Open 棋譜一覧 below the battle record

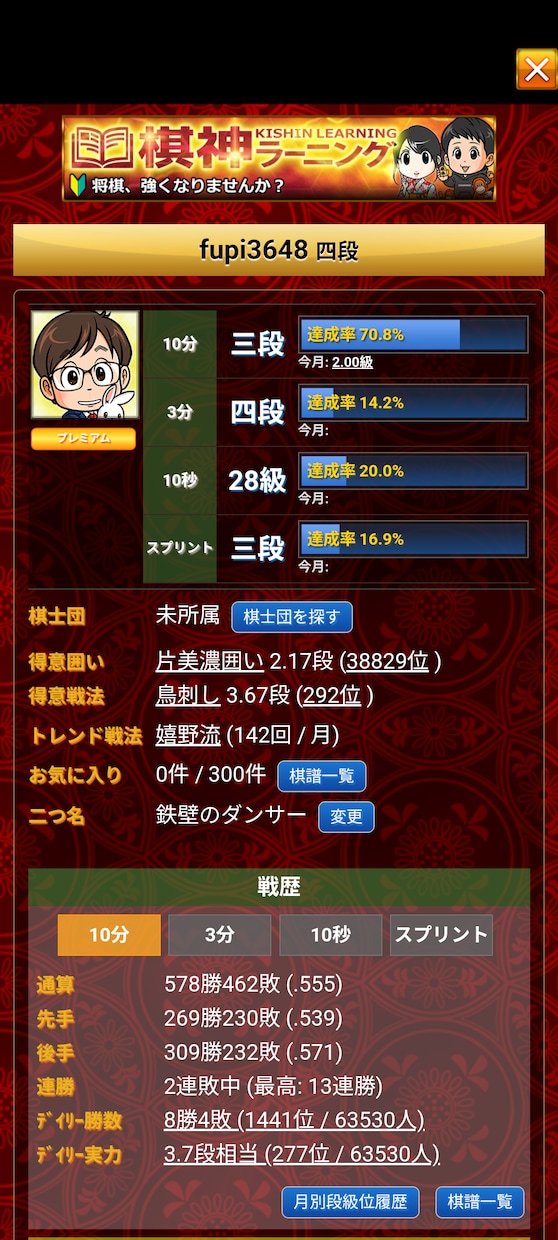[x=480, y=1202]
